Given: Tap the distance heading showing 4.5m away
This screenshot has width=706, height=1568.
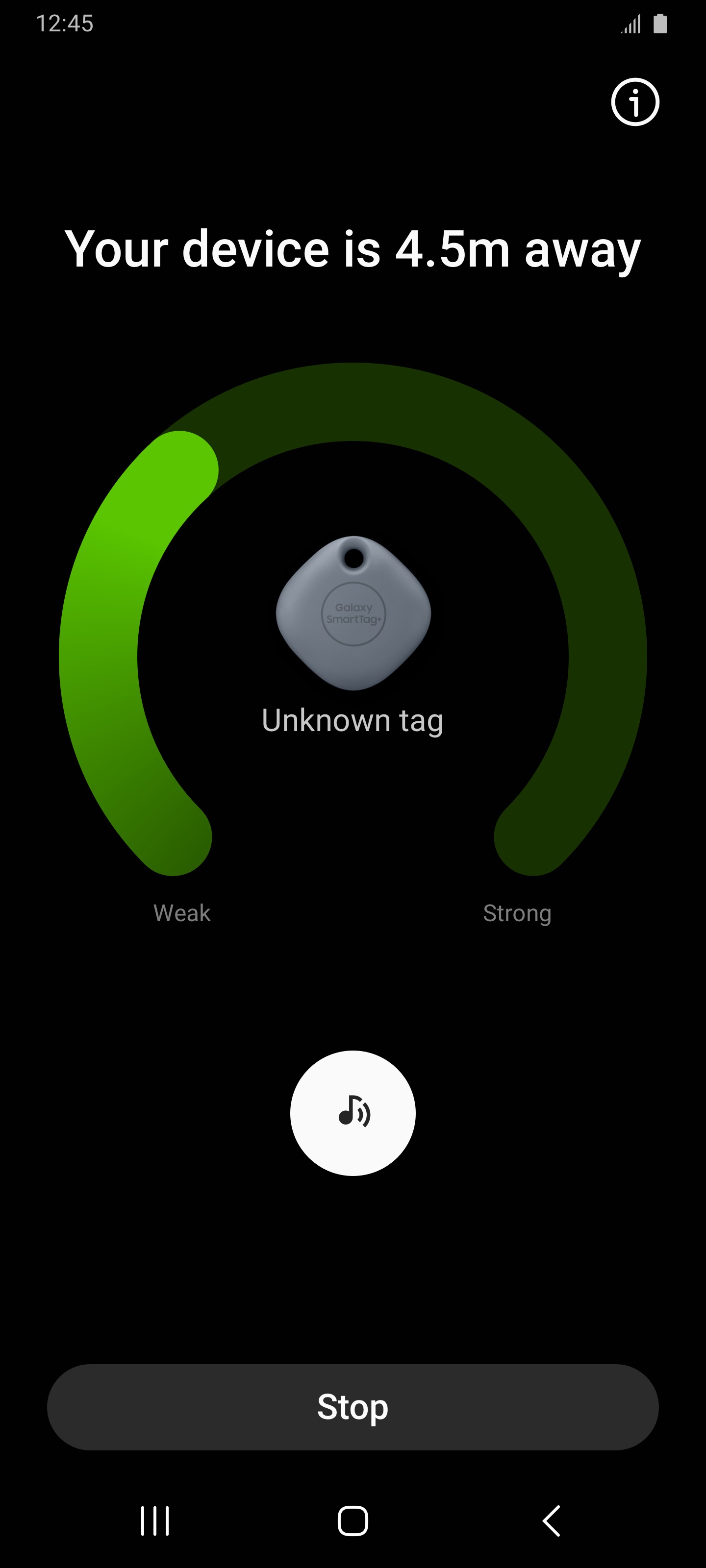Looking at the screenshot, I should click(353, 249).
